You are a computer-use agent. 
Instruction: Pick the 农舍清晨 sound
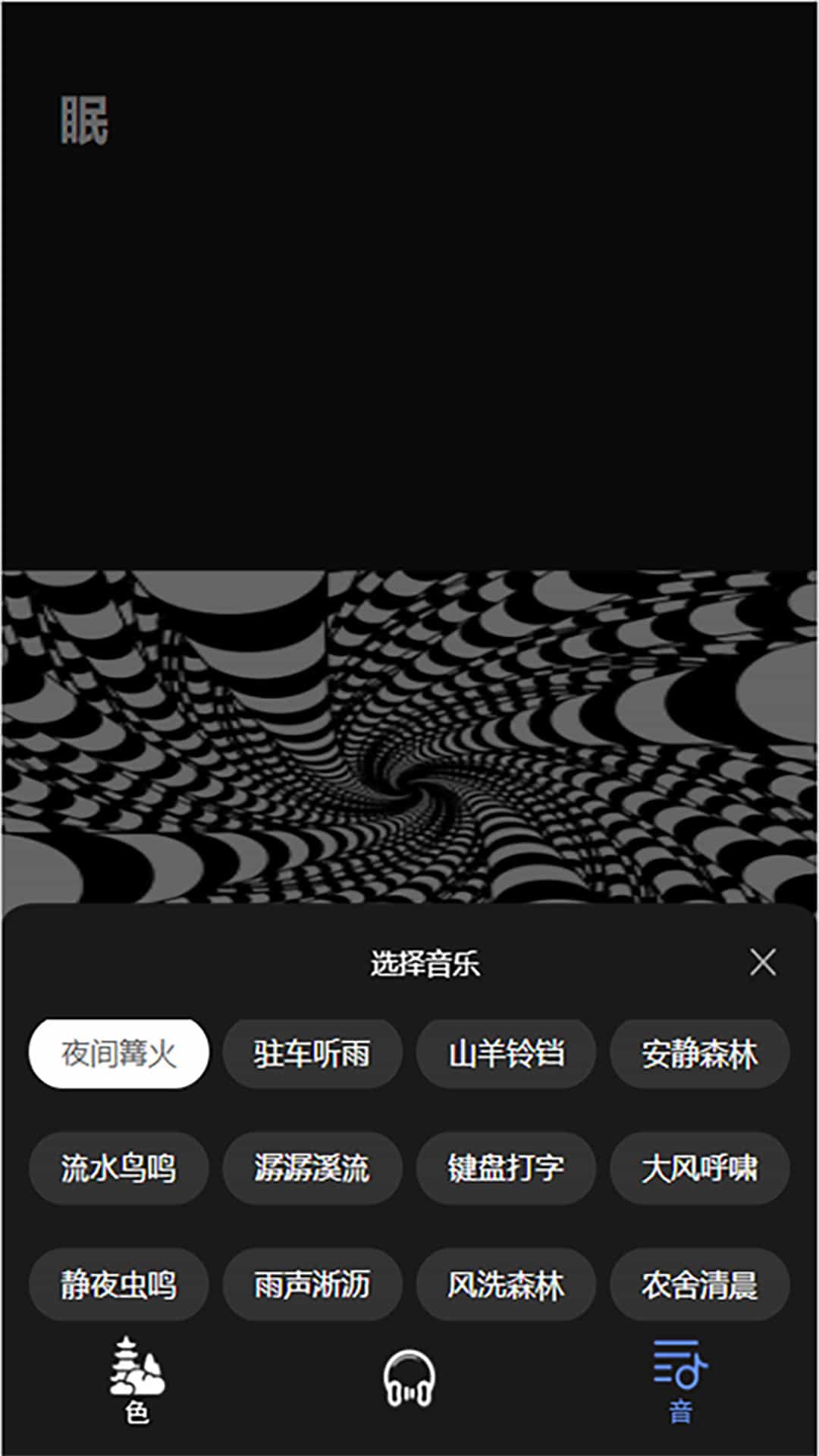(700, 1285)
